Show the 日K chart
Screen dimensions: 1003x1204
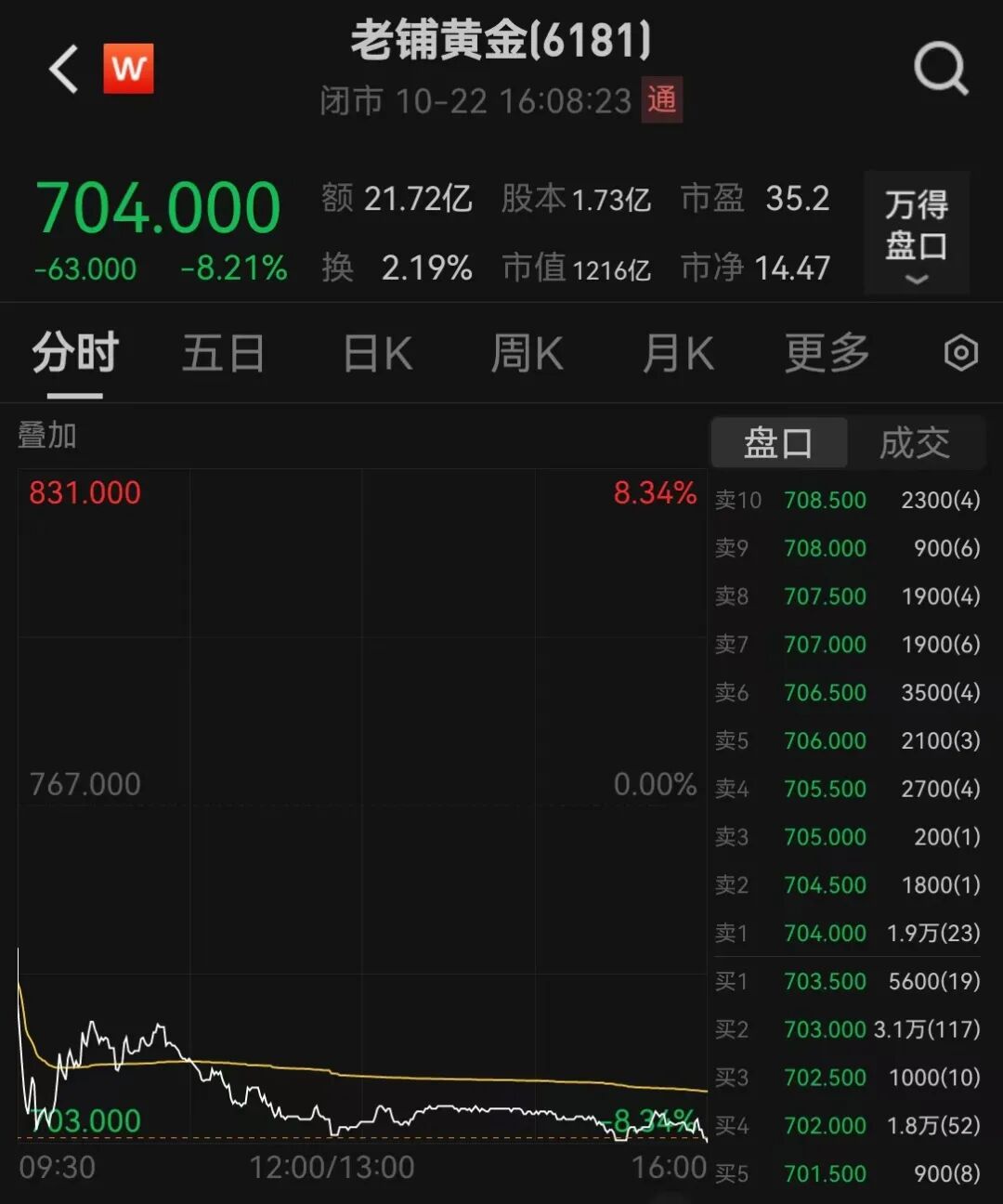[x=377, y=354]
